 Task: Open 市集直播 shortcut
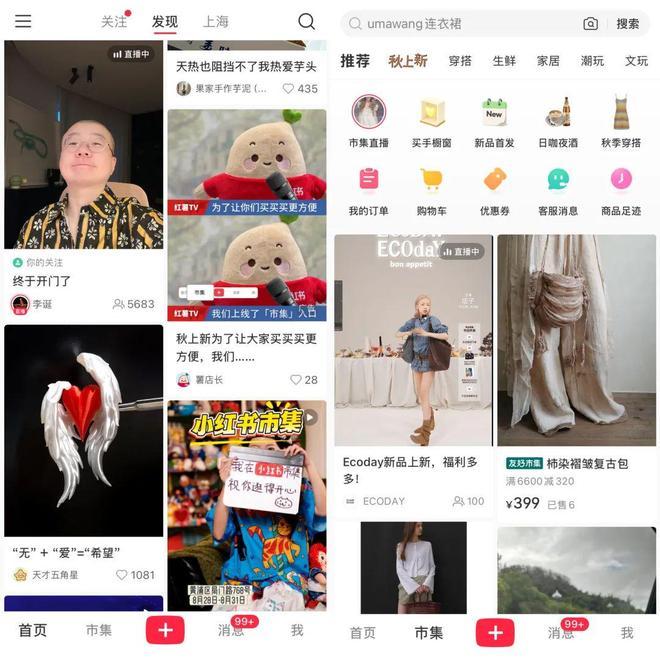[x=368, y=122]
